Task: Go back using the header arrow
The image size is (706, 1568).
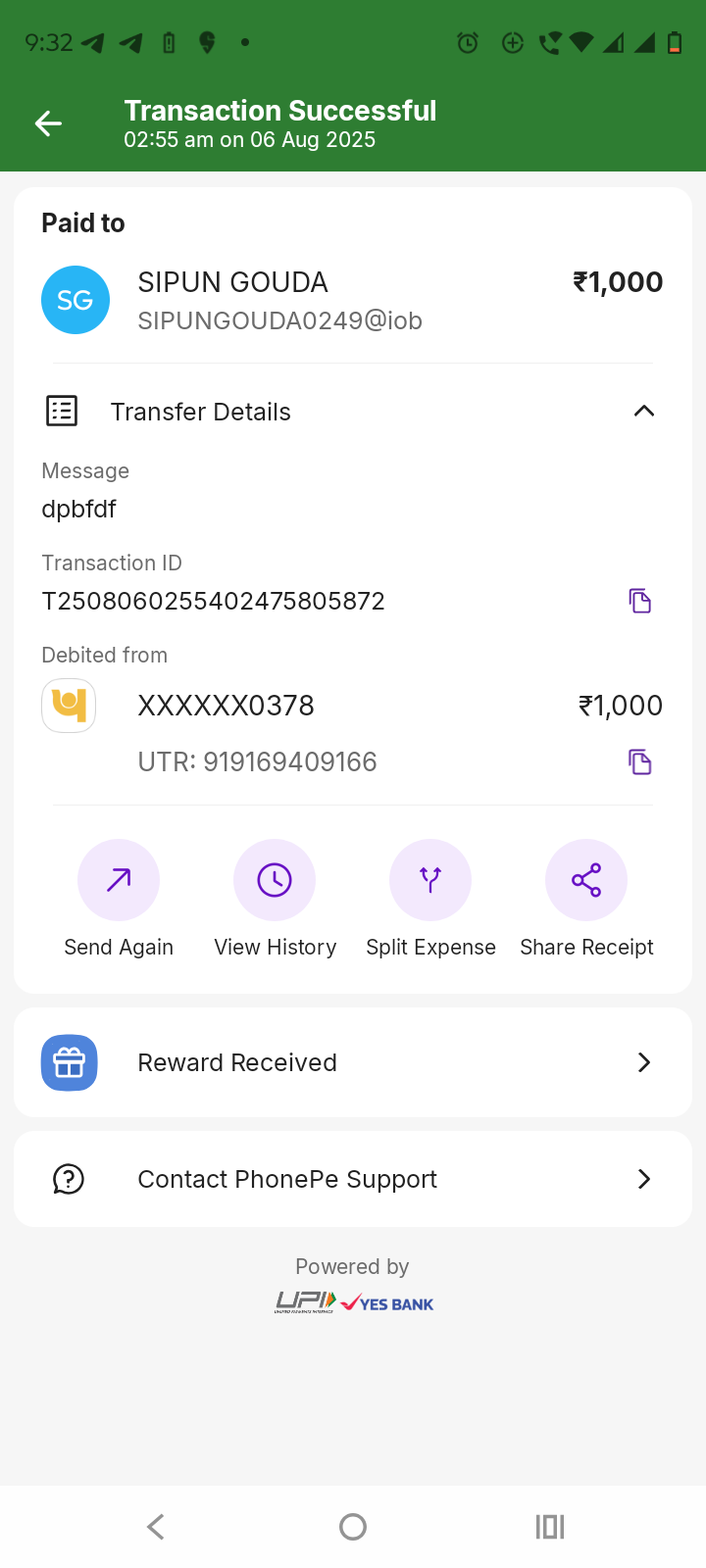Action: 48,123
